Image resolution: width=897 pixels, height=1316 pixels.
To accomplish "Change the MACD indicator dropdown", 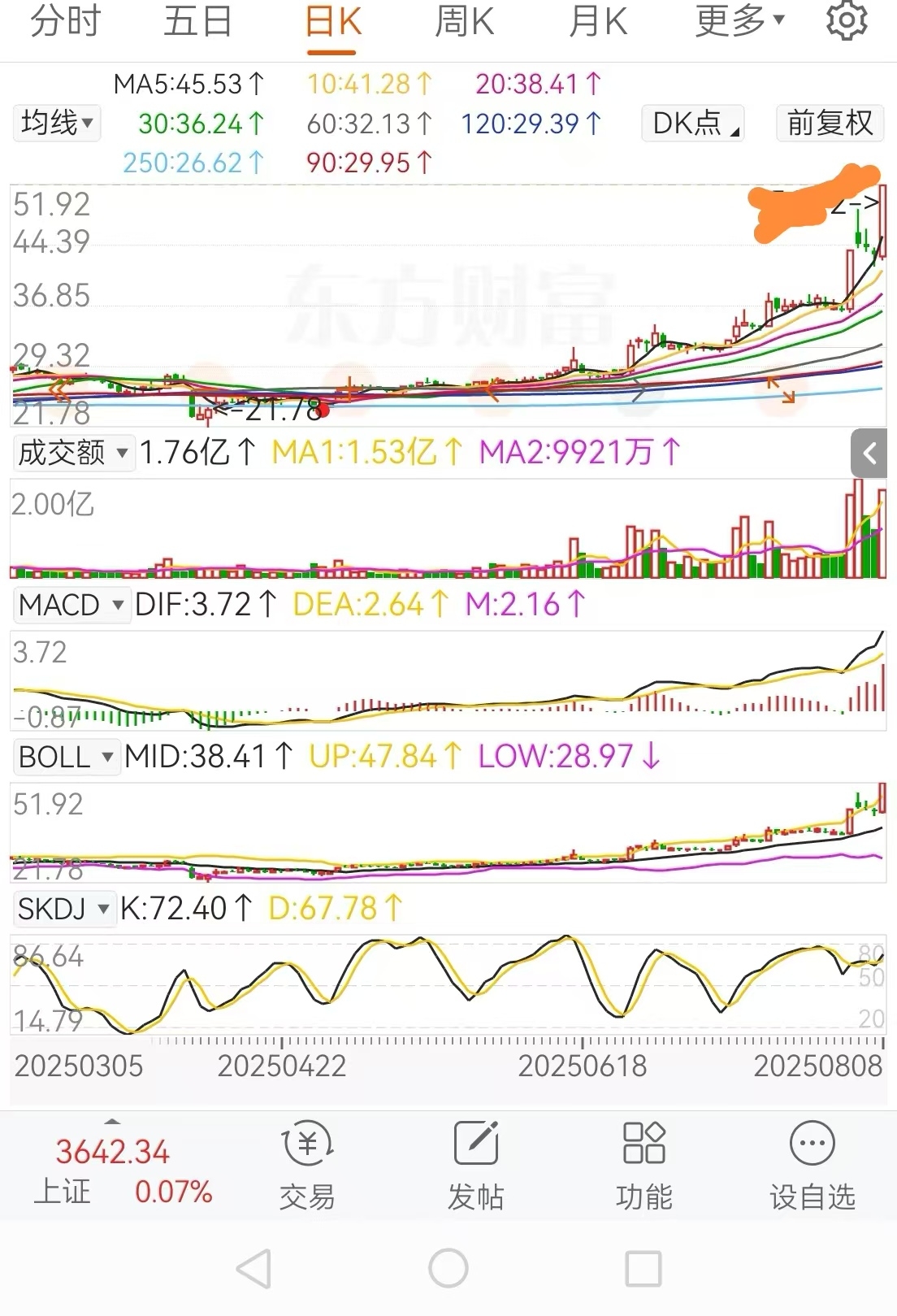I will coord(71,605).
